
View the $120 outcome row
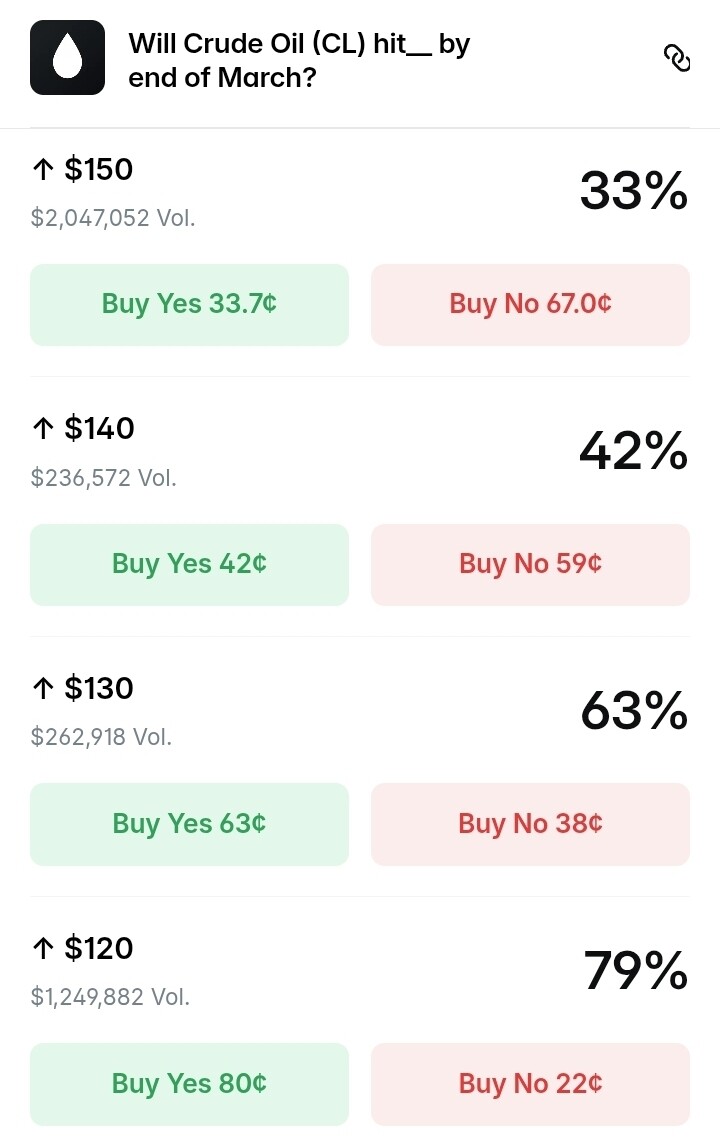98,948
